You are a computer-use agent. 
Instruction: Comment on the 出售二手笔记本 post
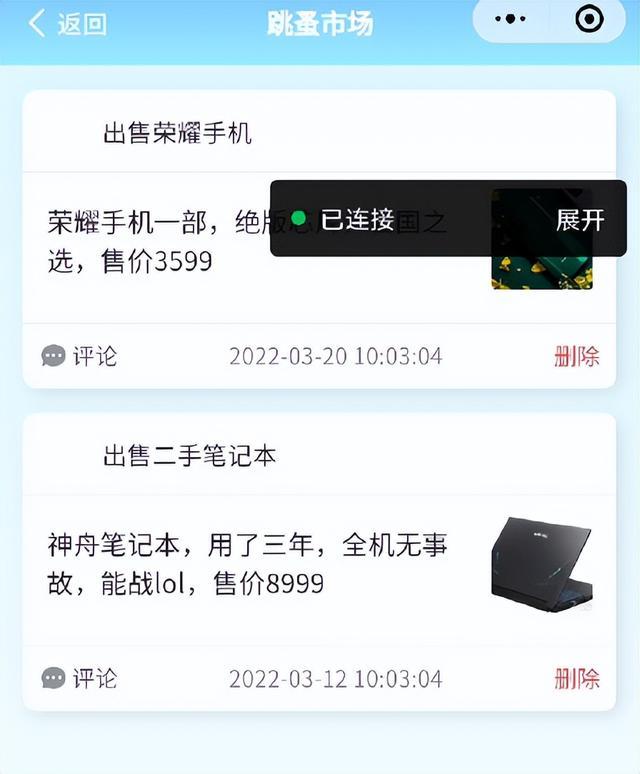pyautogui.click(x=80, y=678)
